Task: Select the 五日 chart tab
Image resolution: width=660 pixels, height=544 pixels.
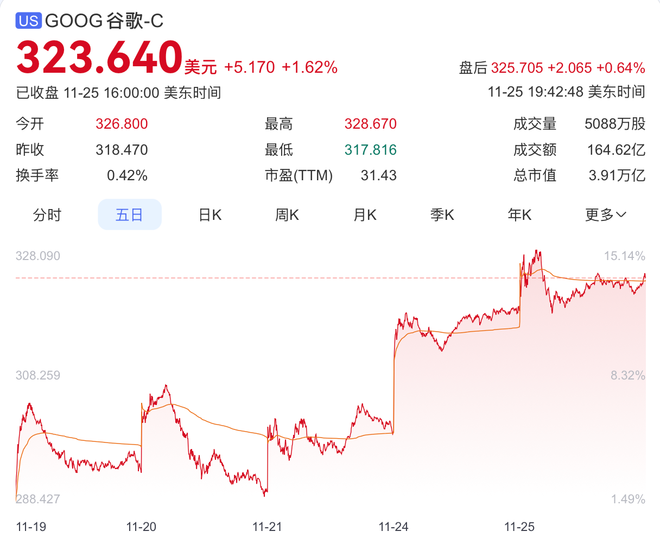Action: click(x=129, y=215)
